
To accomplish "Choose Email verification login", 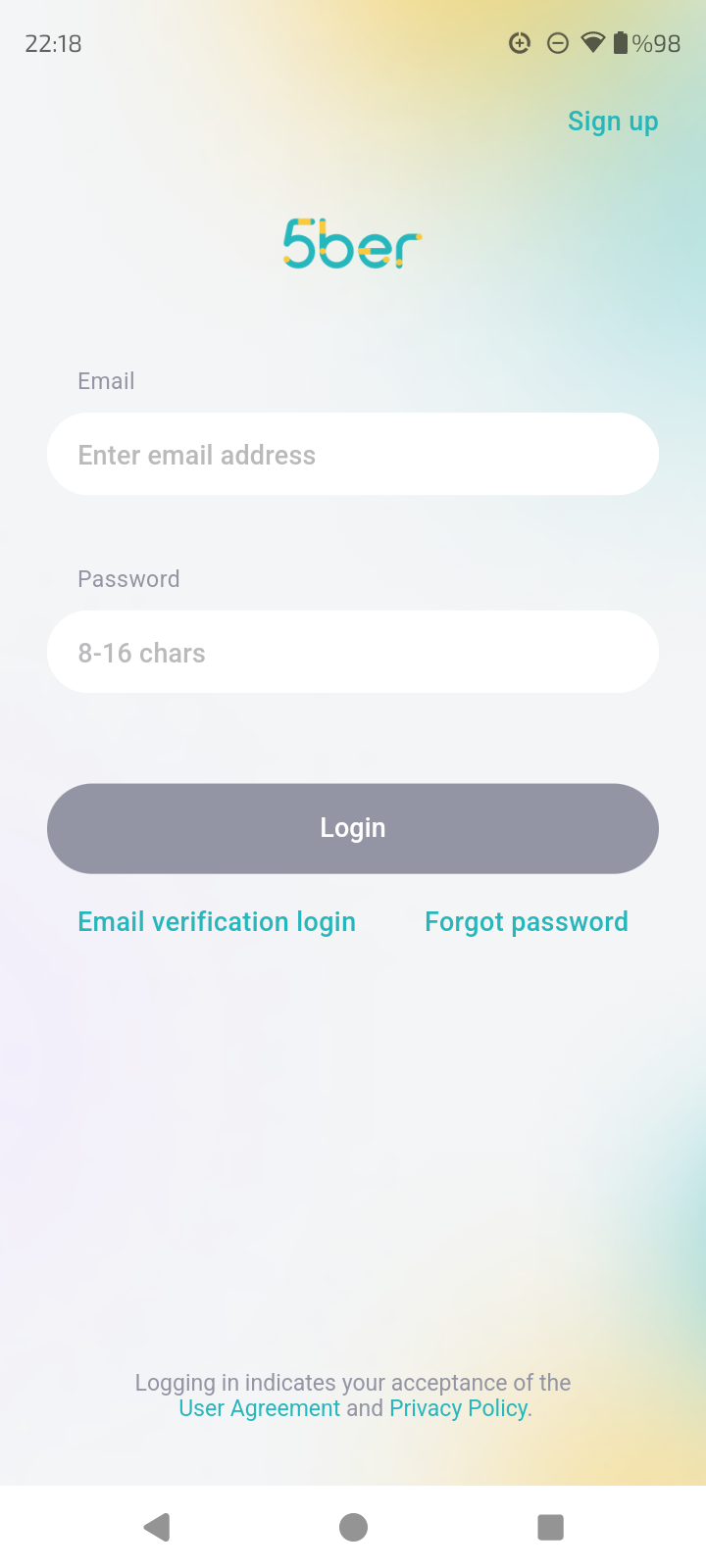I will 217,922.
